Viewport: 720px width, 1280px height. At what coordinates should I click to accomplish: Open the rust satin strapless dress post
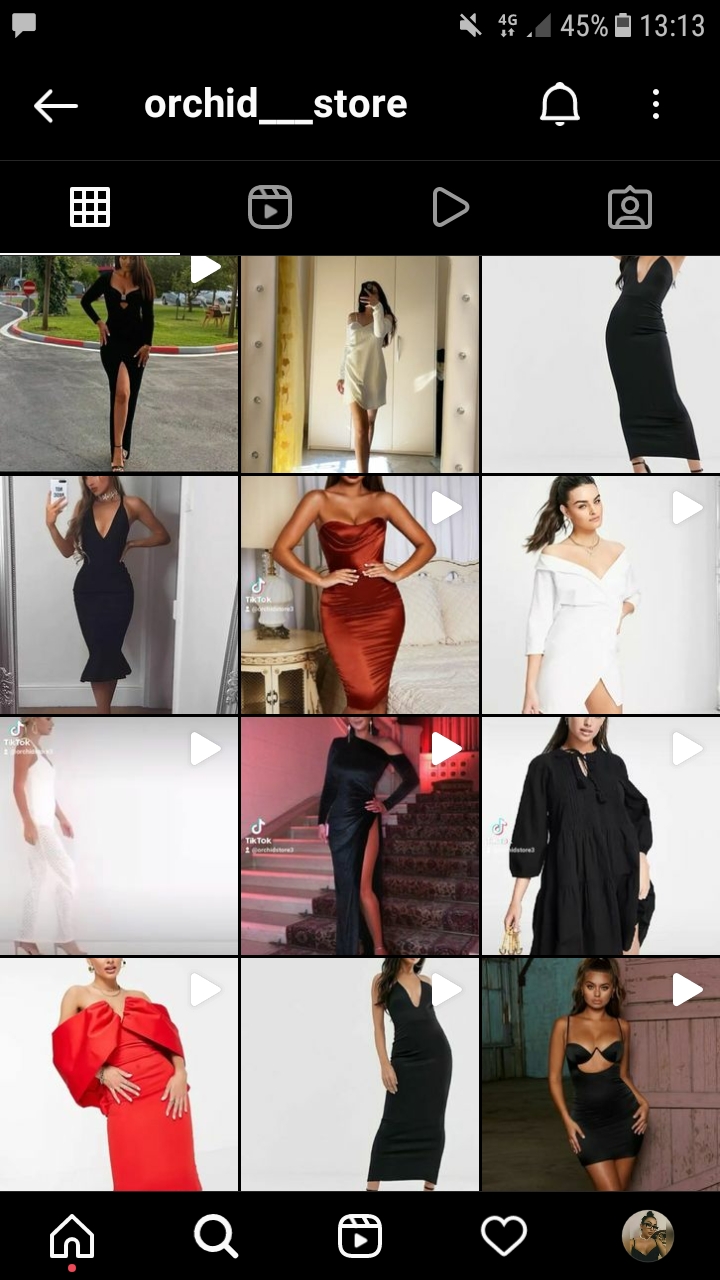[360, 595]
